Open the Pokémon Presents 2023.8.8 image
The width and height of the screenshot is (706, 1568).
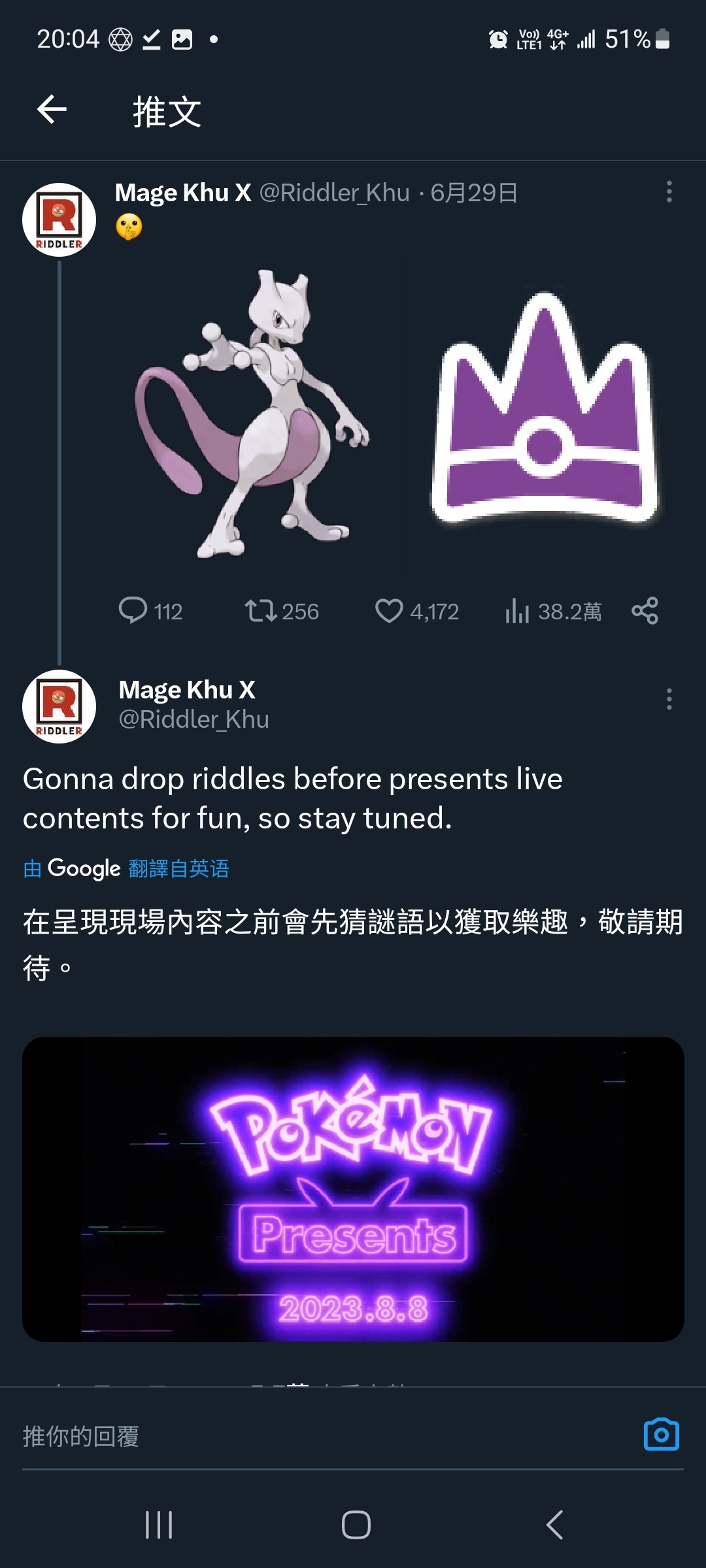(353, 1189)
